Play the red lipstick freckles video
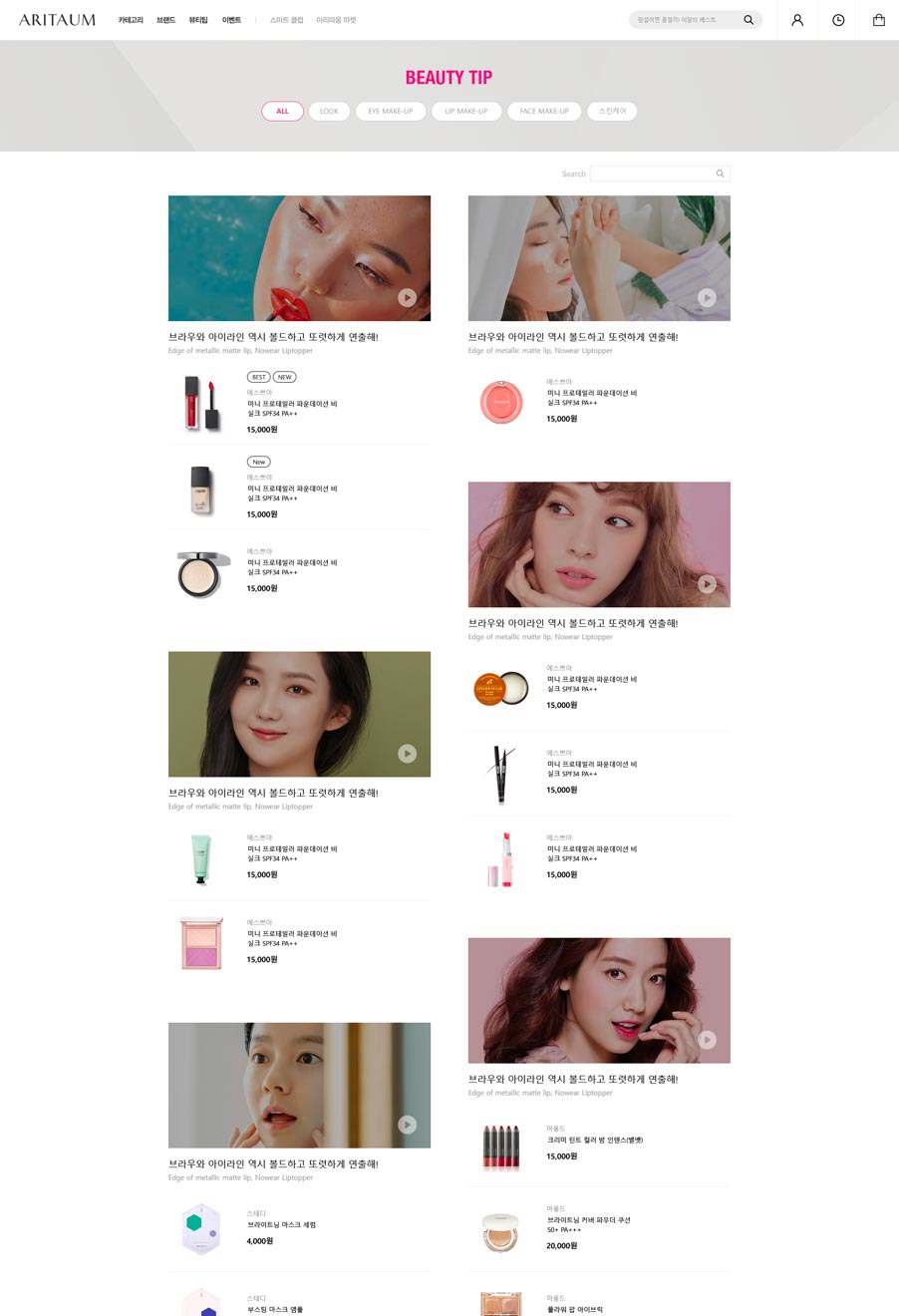 (407, 297)
